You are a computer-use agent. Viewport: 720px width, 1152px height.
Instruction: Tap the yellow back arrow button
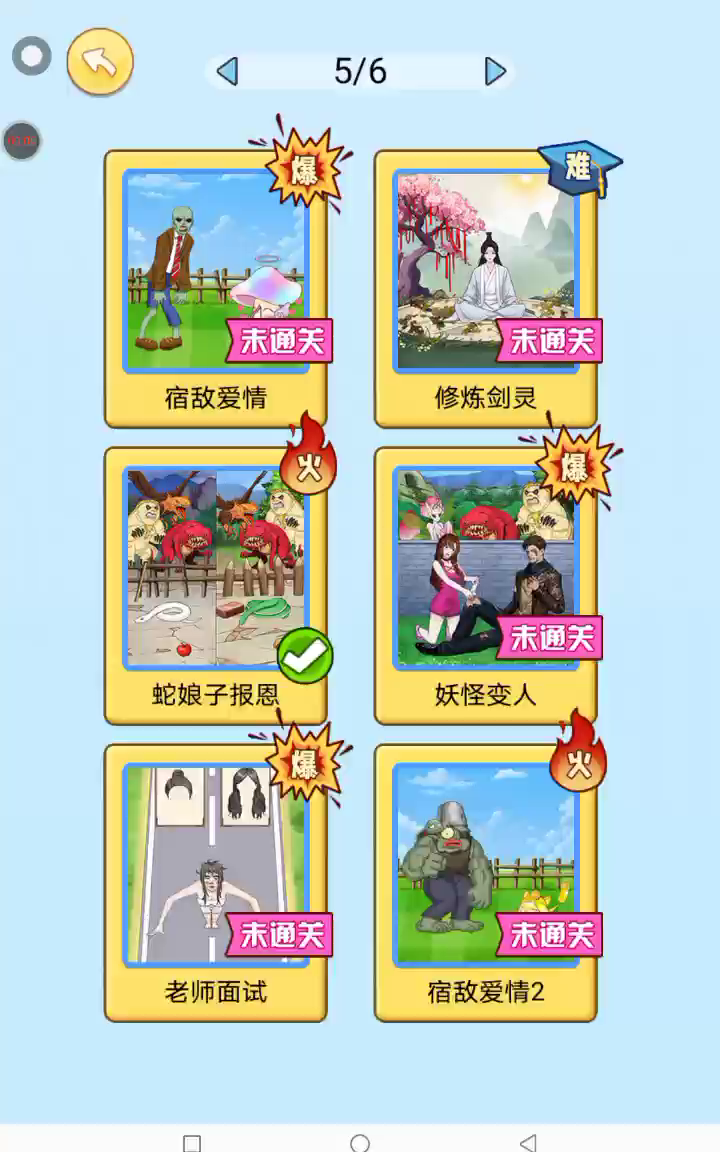coord(100,62)
